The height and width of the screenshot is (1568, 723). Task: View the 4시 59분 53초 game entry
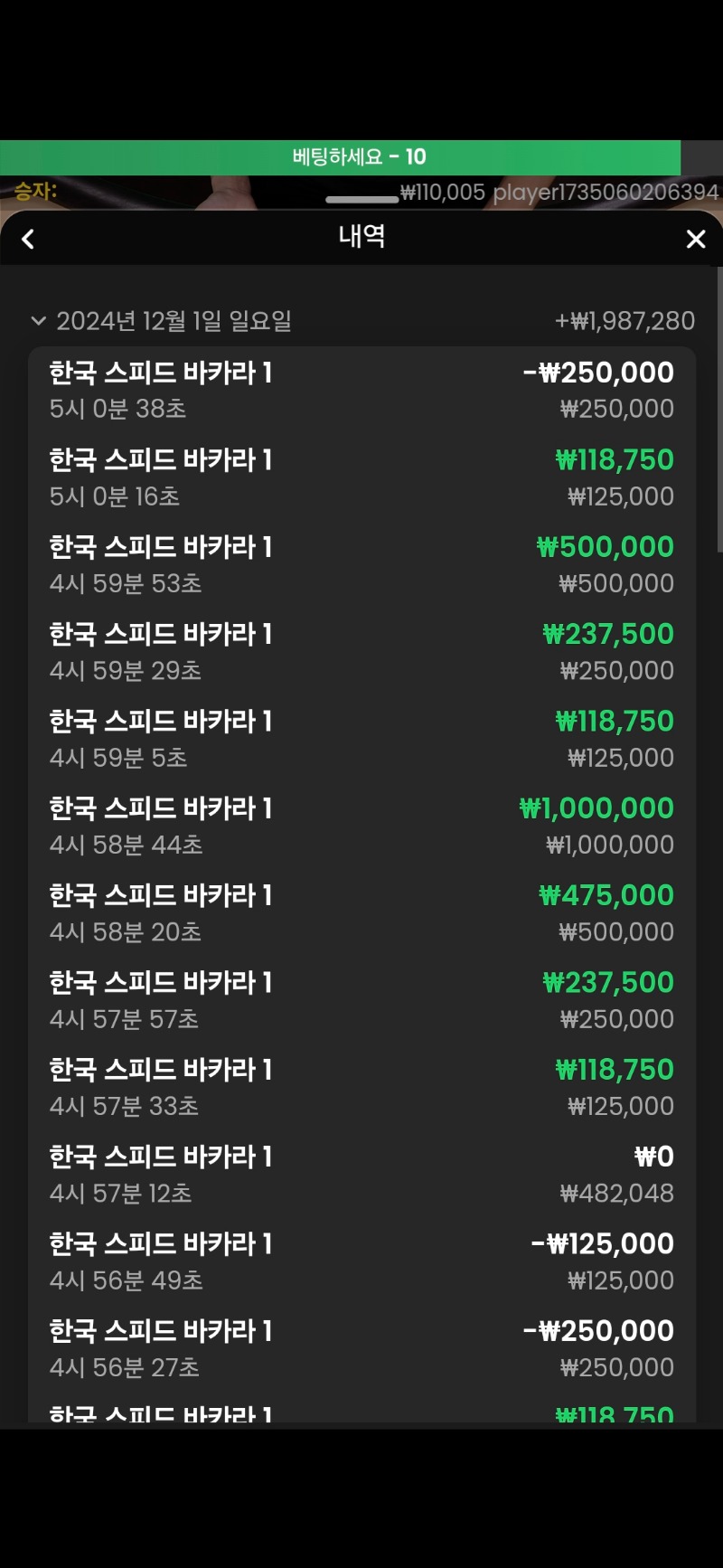[361, 564]
